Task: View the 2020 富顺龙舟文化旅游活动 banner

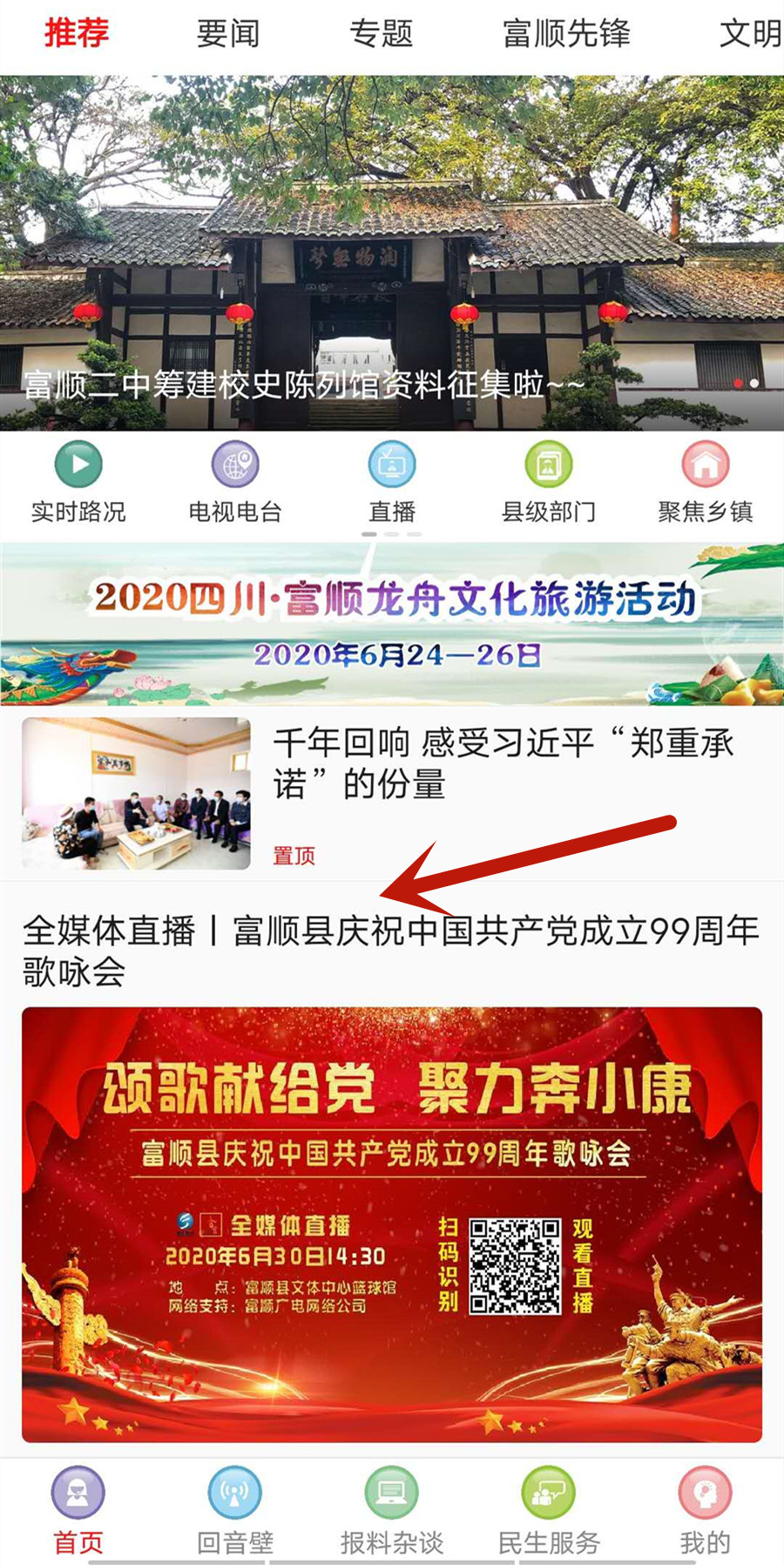Action: point(392,623)
